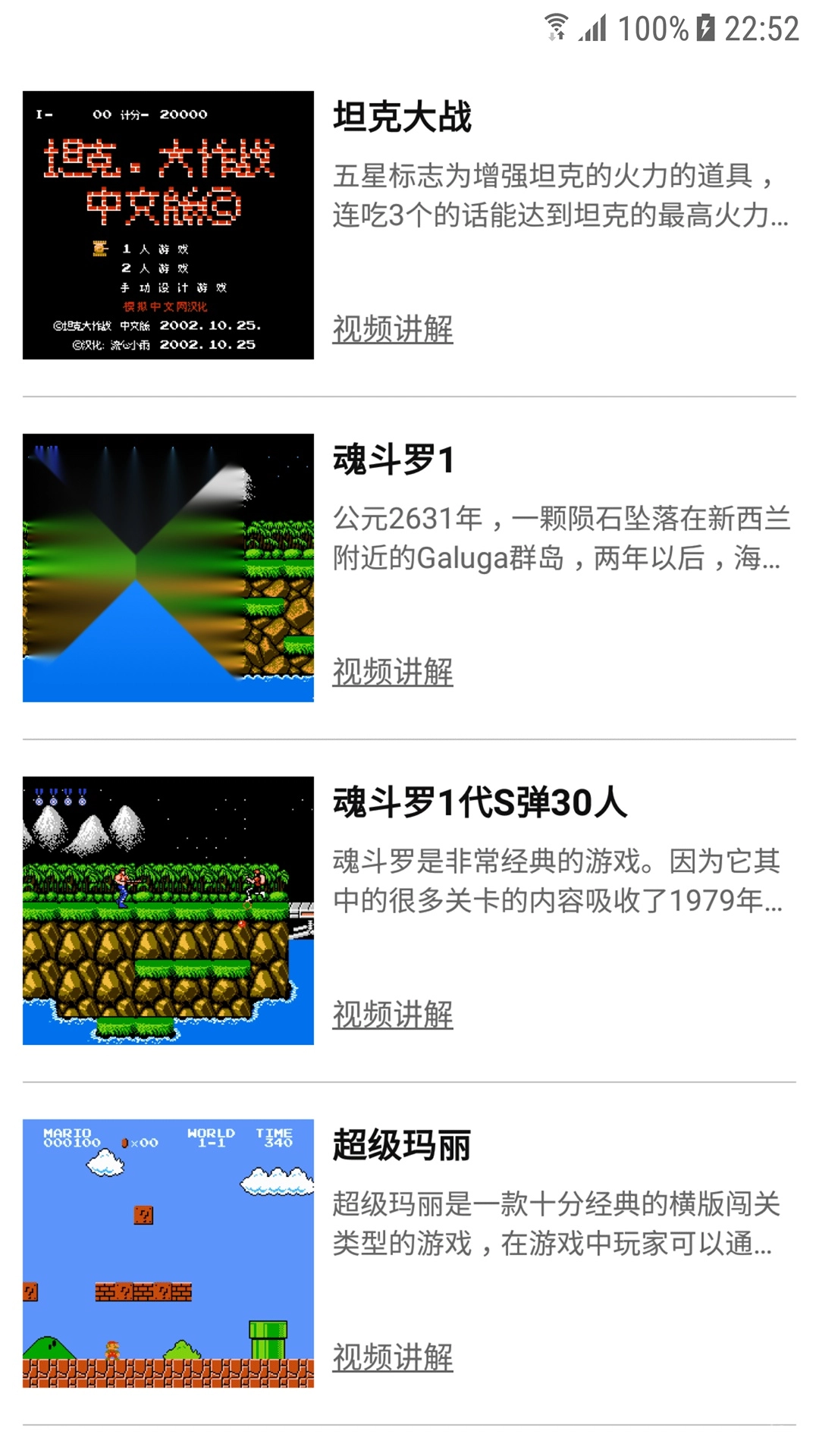The width and height of the screenshot is (819, 1456).
Task: Open the 坦克大战 game thumbnail
Action: click(x=168, y=225)
